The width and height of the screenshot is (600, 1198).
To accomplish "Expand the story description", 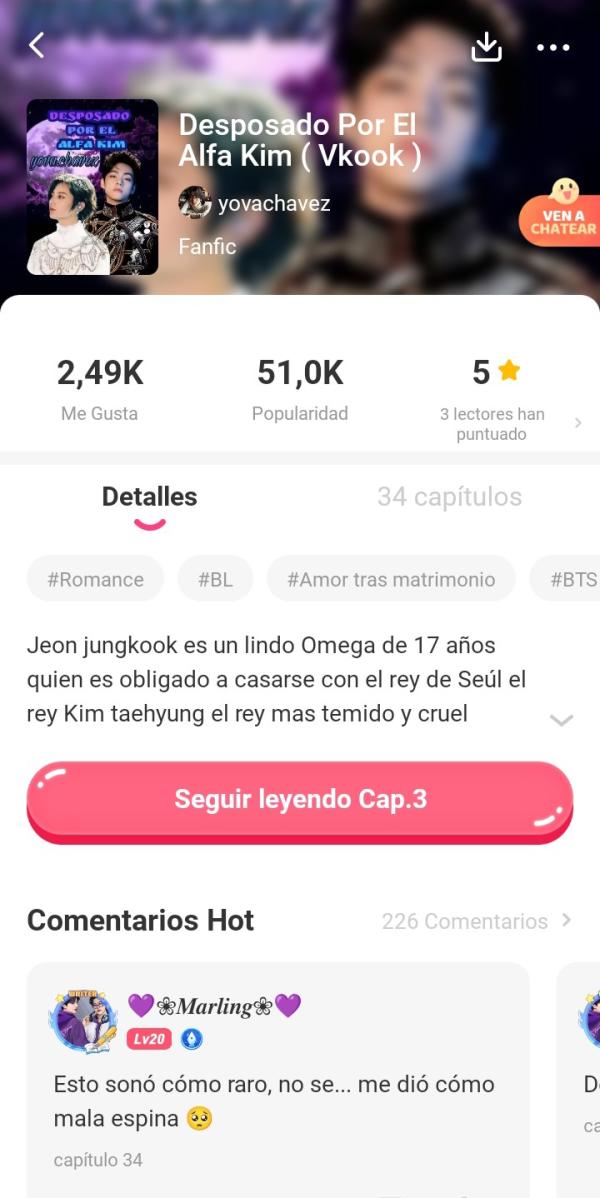I will click(x=561, y=719).
